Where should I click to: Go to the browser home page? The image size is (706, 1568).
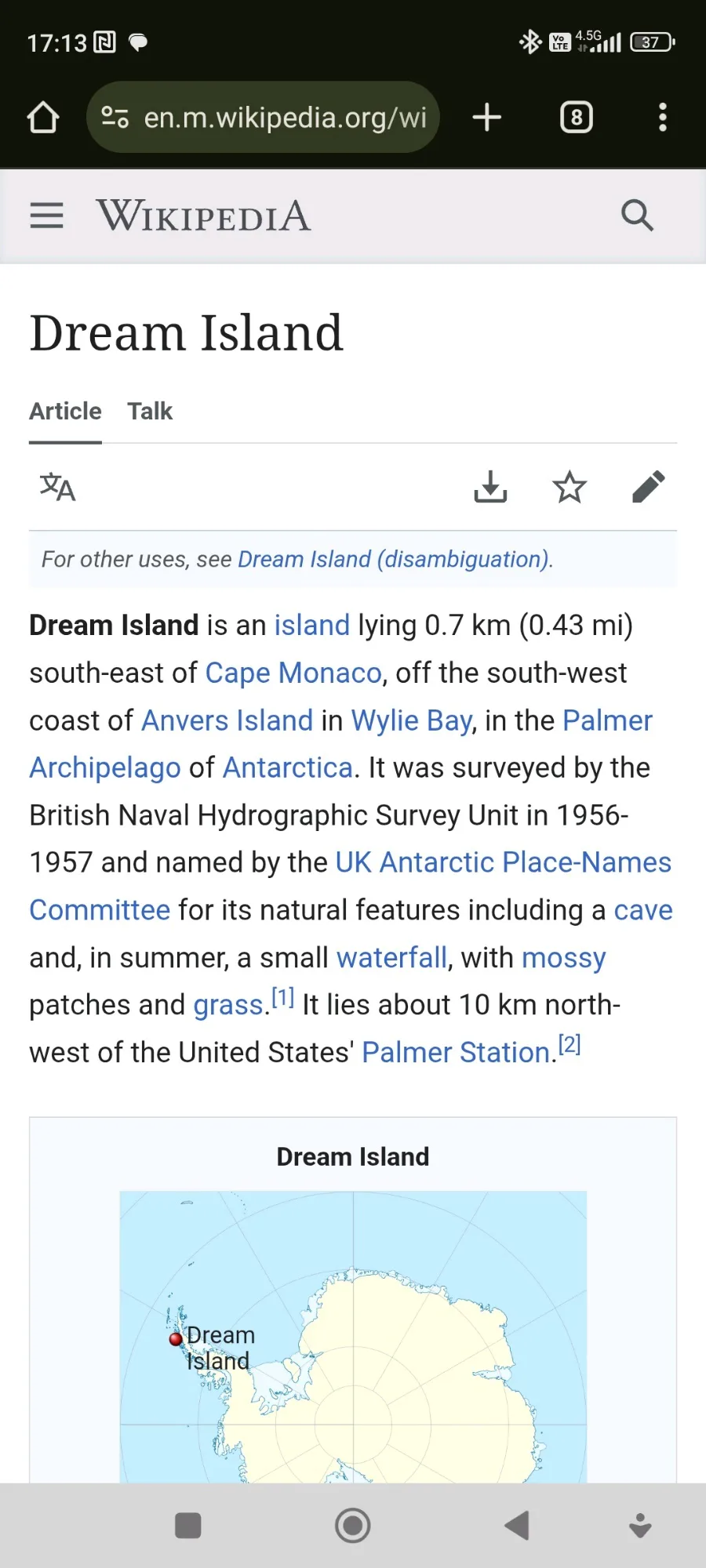pyautogui.click(x=43, y=118)
